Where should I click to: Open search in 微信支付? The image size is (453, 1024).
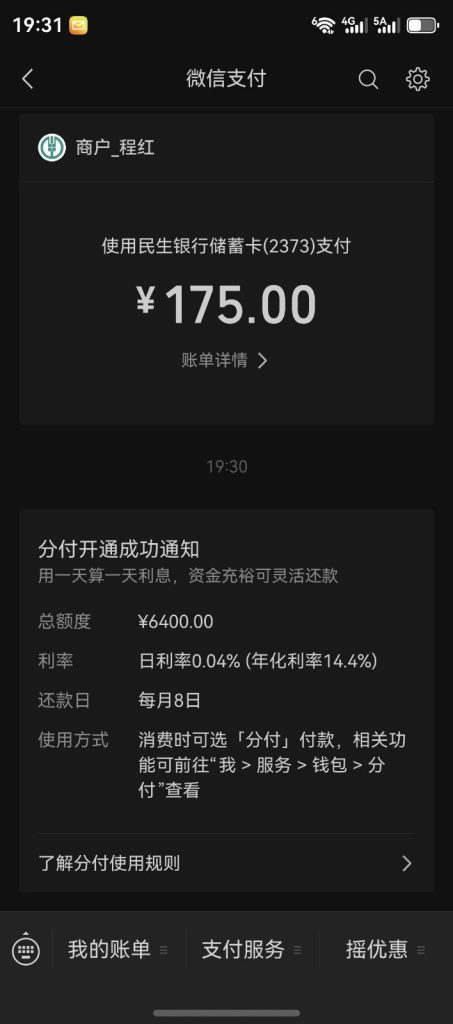[x=368, y=80]
